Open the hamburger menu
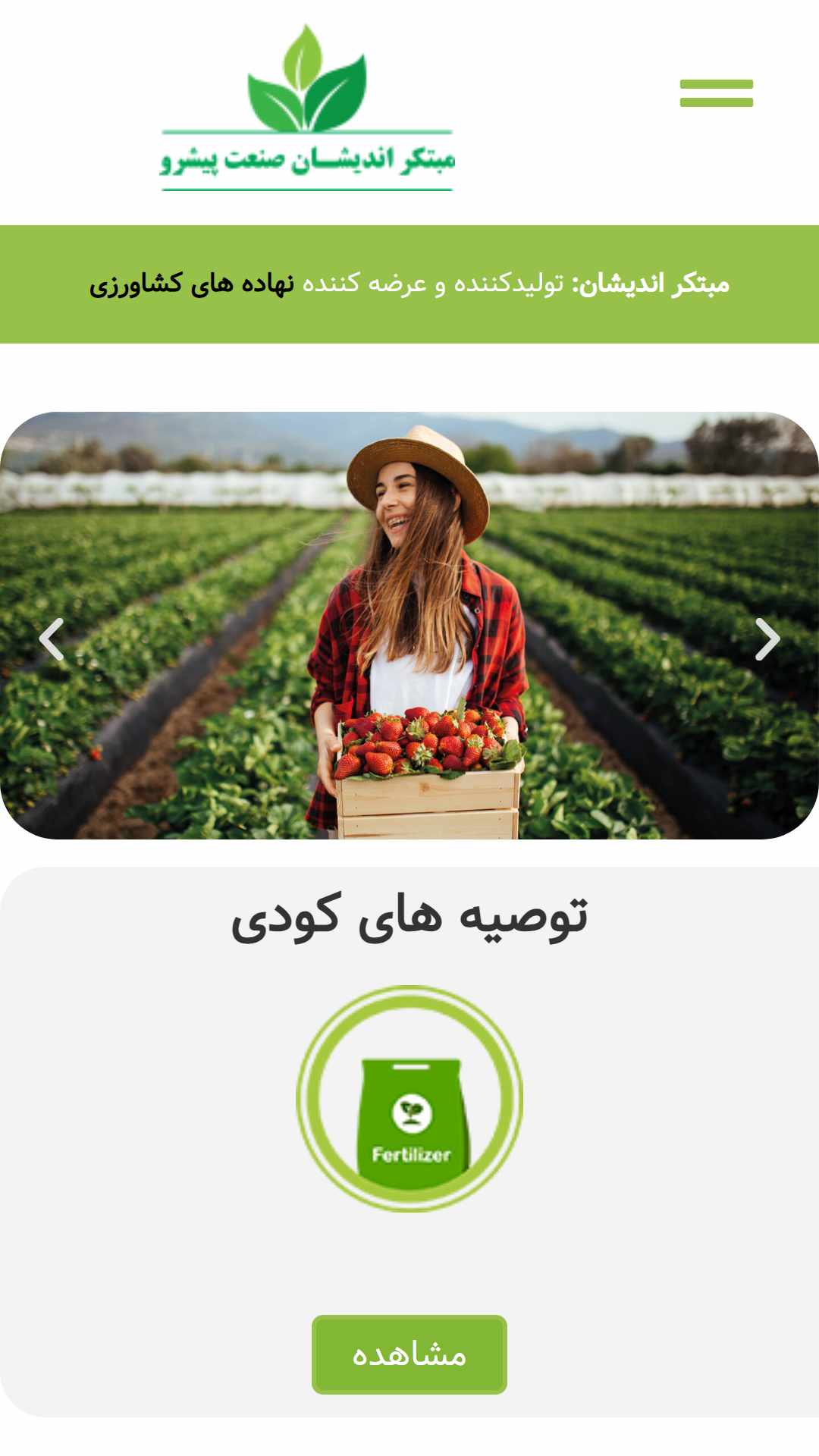The image size is (819, 1456). [x=716, y=93]
